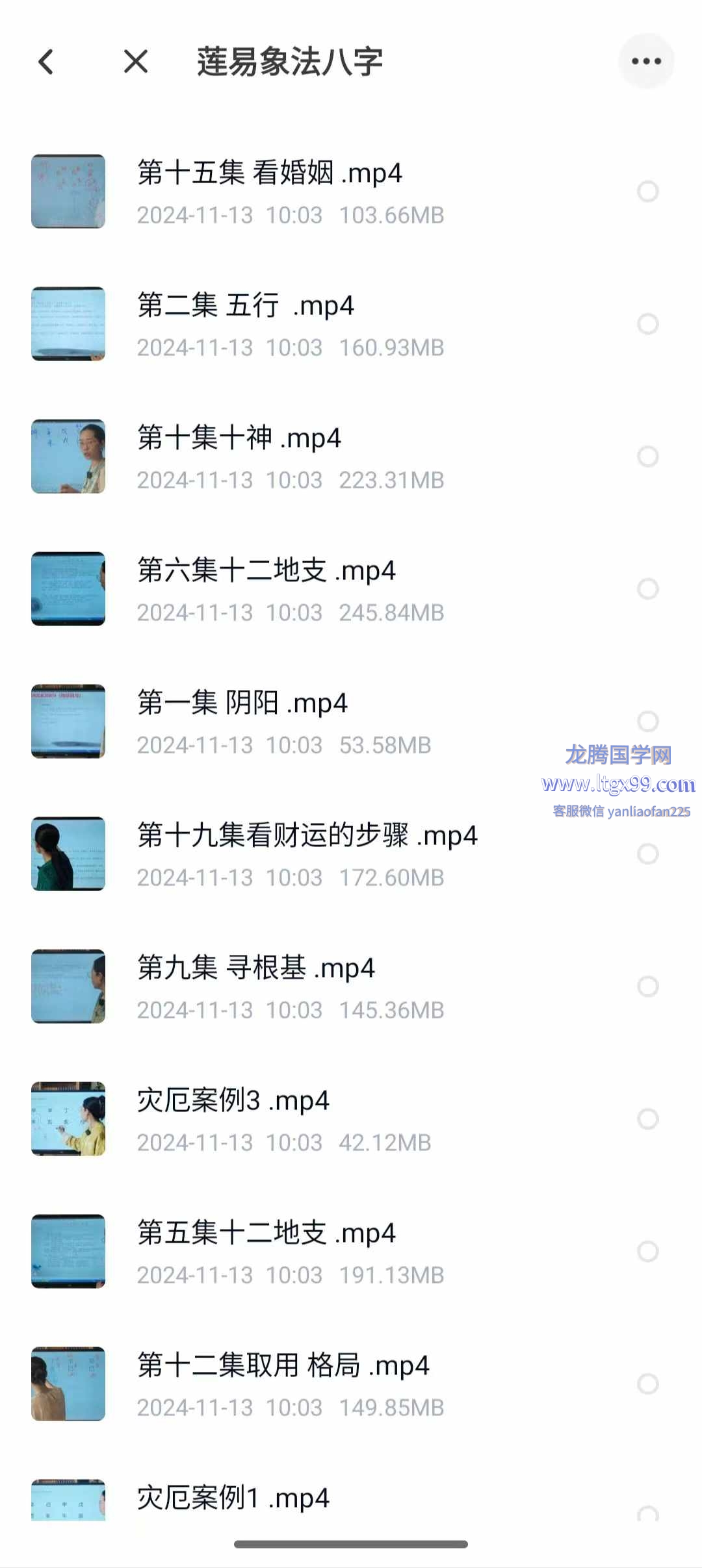Tap the 第十二集取用 格局.mp4 thumbnail image
Viewport: 702px width, 1568px height.
point(68,1384)
